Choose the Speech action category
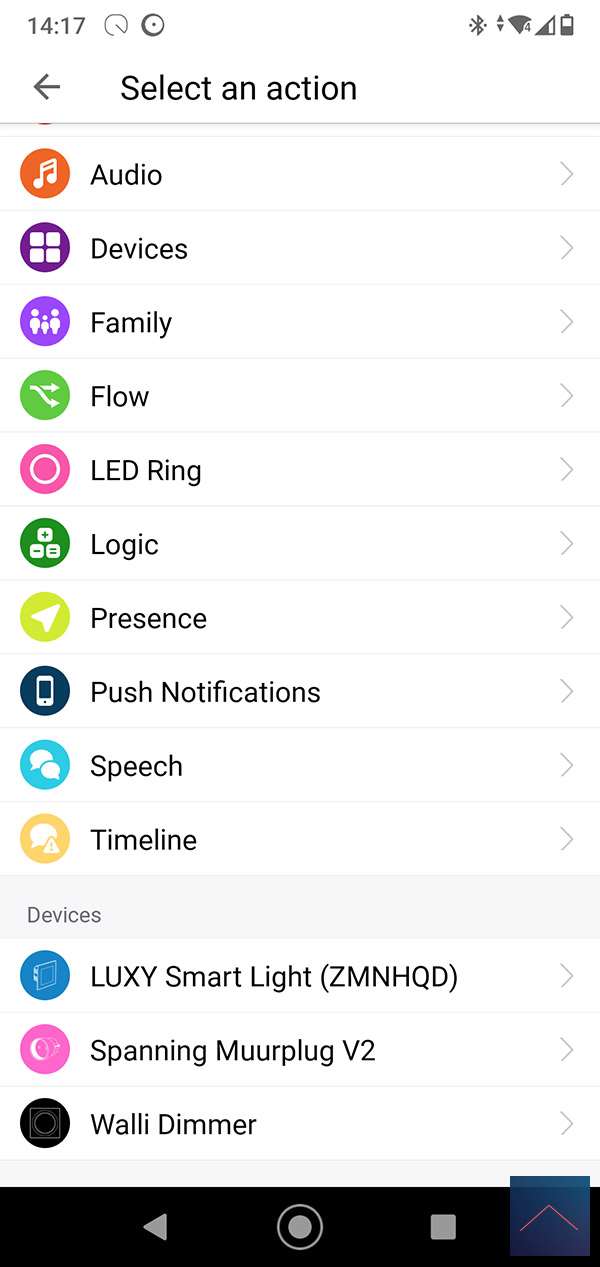This screenshot has width=600, height=1267. tap(300, 767)
